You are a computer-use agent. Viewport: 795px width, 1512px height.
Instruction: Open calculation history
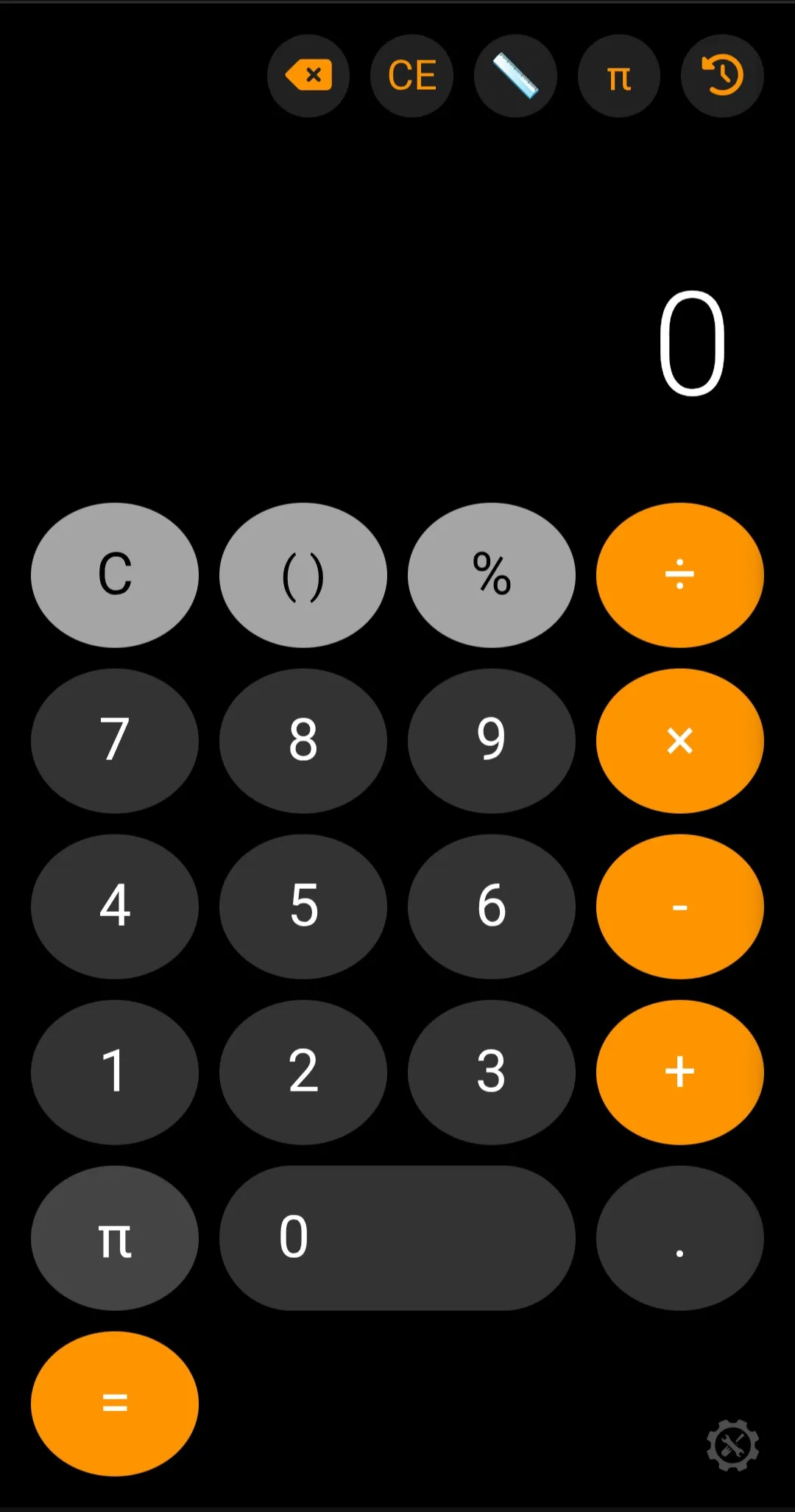[x=722, y=76]
